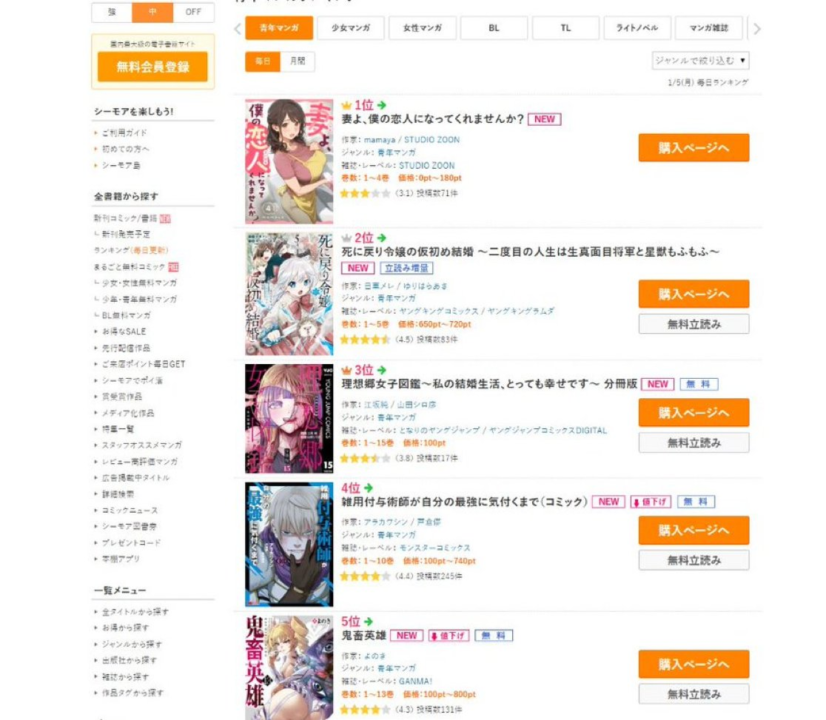Open purchase page for 雑用付与術師

coord(693,530)
